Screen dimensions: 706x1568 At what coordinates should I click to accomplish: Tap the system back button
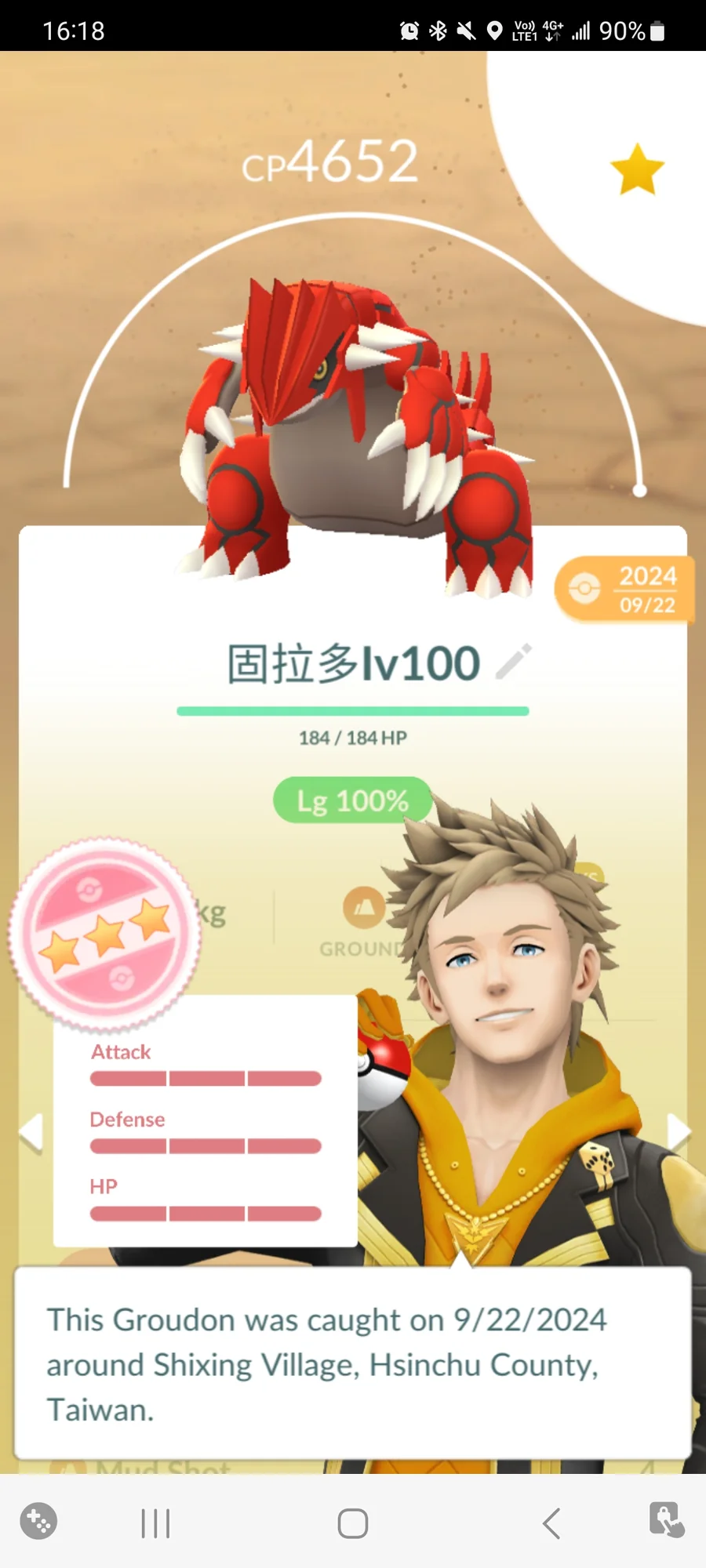(551, 1523)
